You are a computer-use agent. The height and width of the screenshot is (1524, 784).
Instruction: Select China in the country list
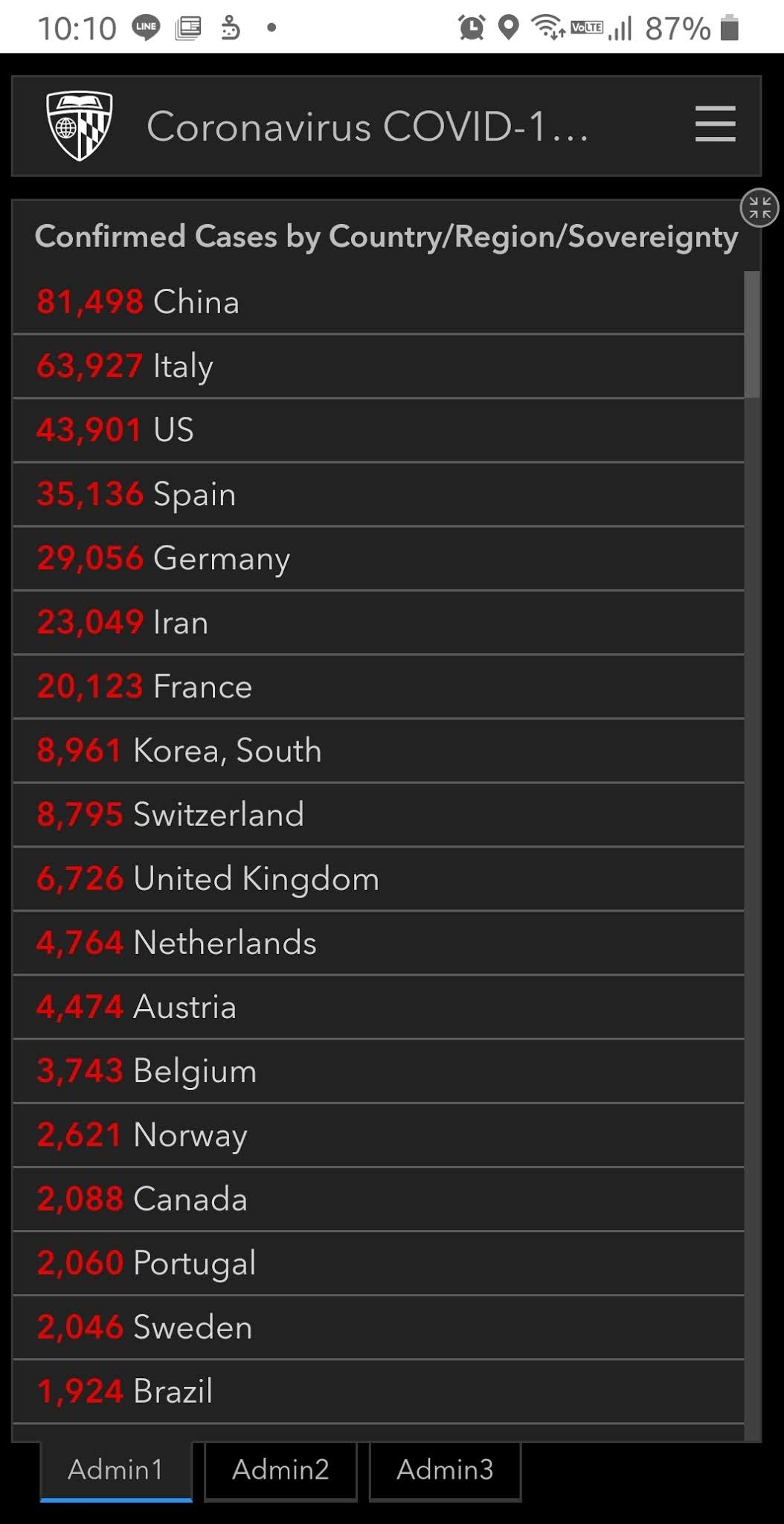[379, 302]
